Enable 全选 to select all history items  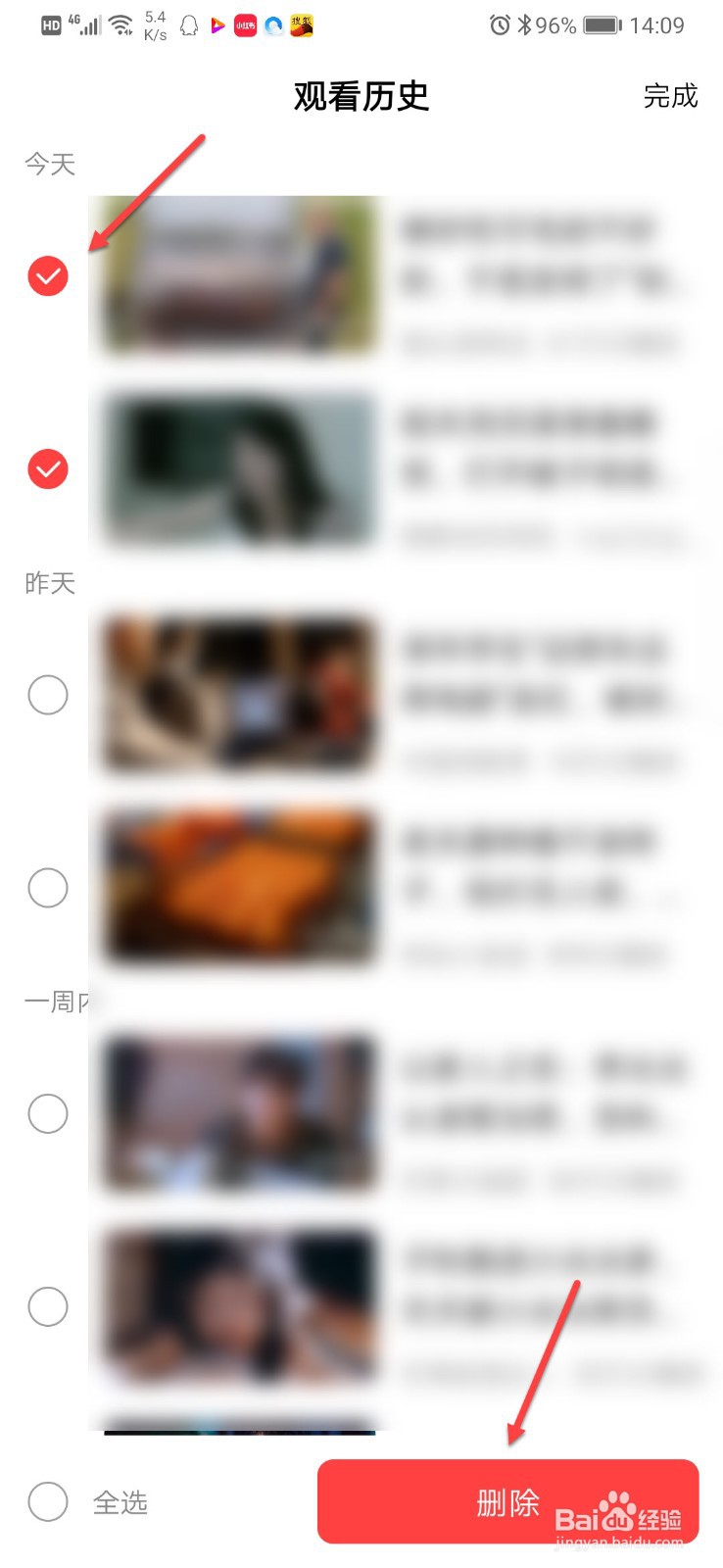(47, 1502)
